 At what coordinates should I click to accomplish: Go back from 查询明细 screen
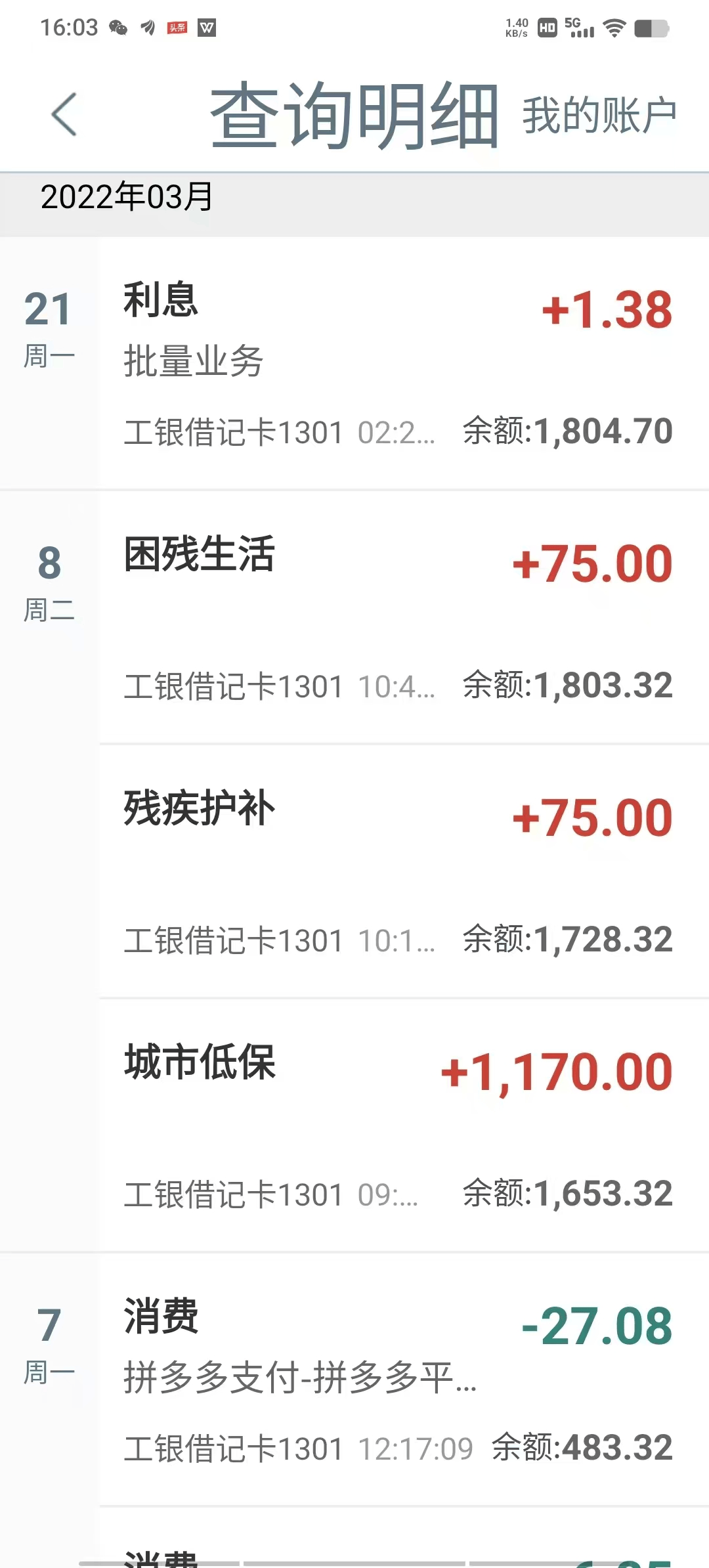pyautogui.click(x=64, y=115)
